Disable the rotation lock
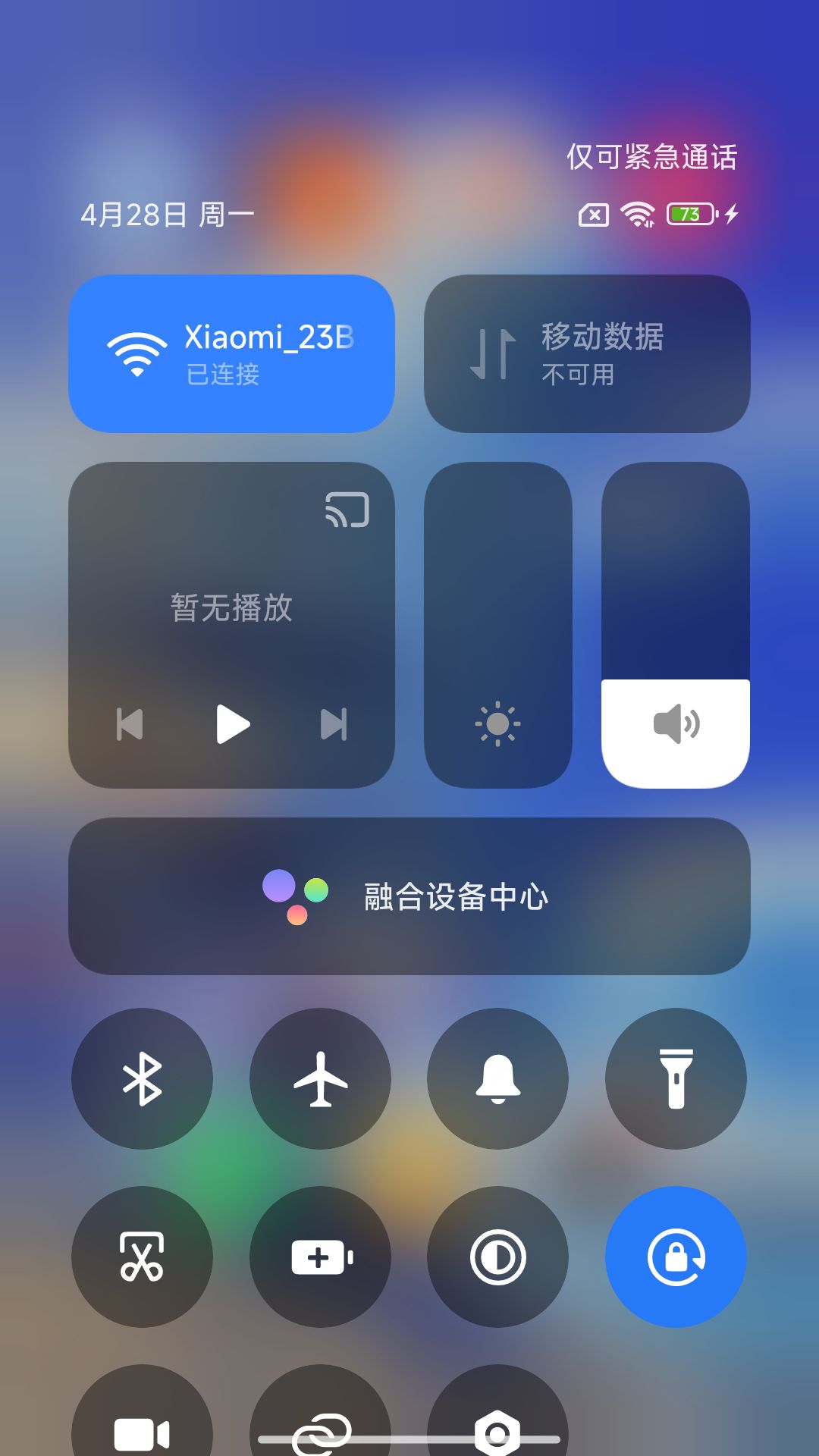 pyautogui.click(x=676, y=1257)
